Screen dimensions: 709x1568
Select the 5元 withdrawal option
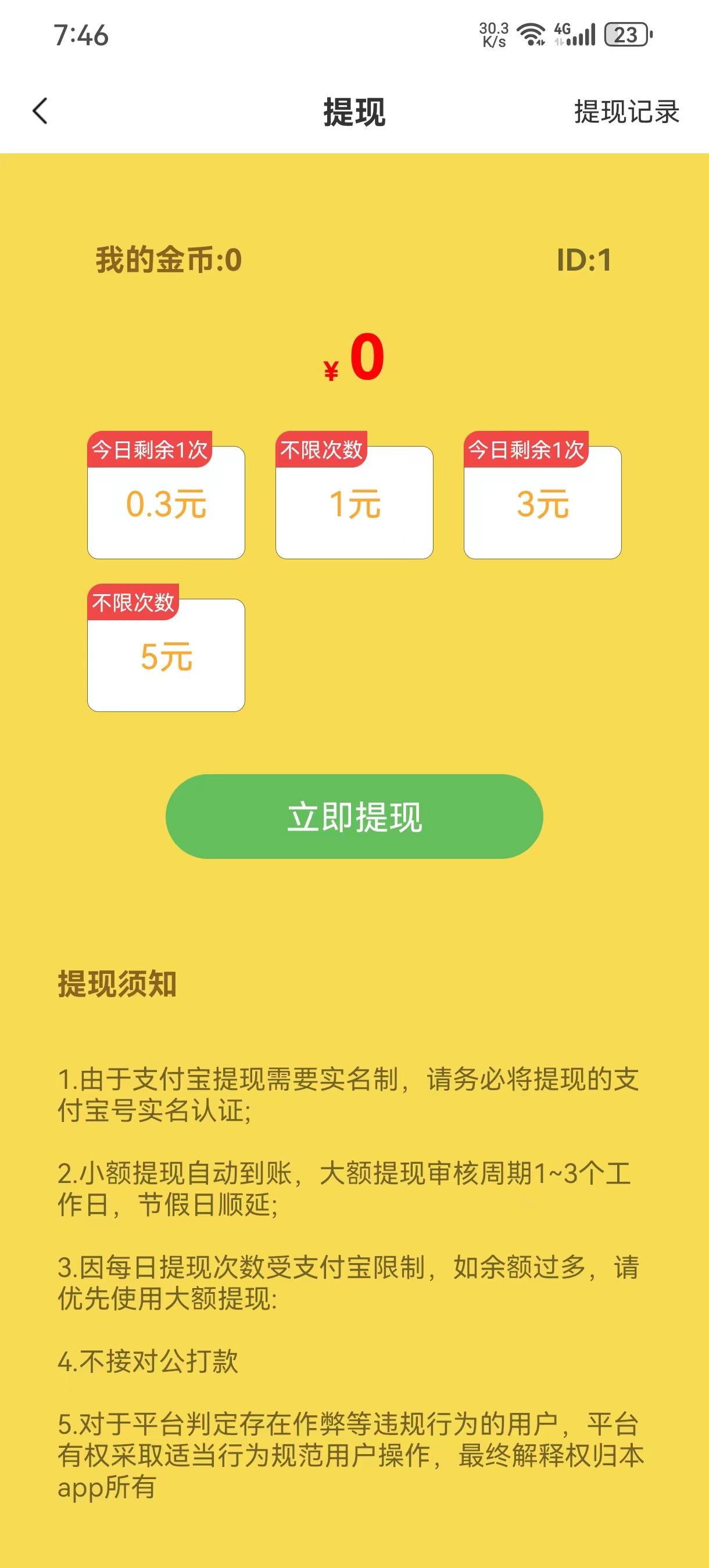coord(166,656)
